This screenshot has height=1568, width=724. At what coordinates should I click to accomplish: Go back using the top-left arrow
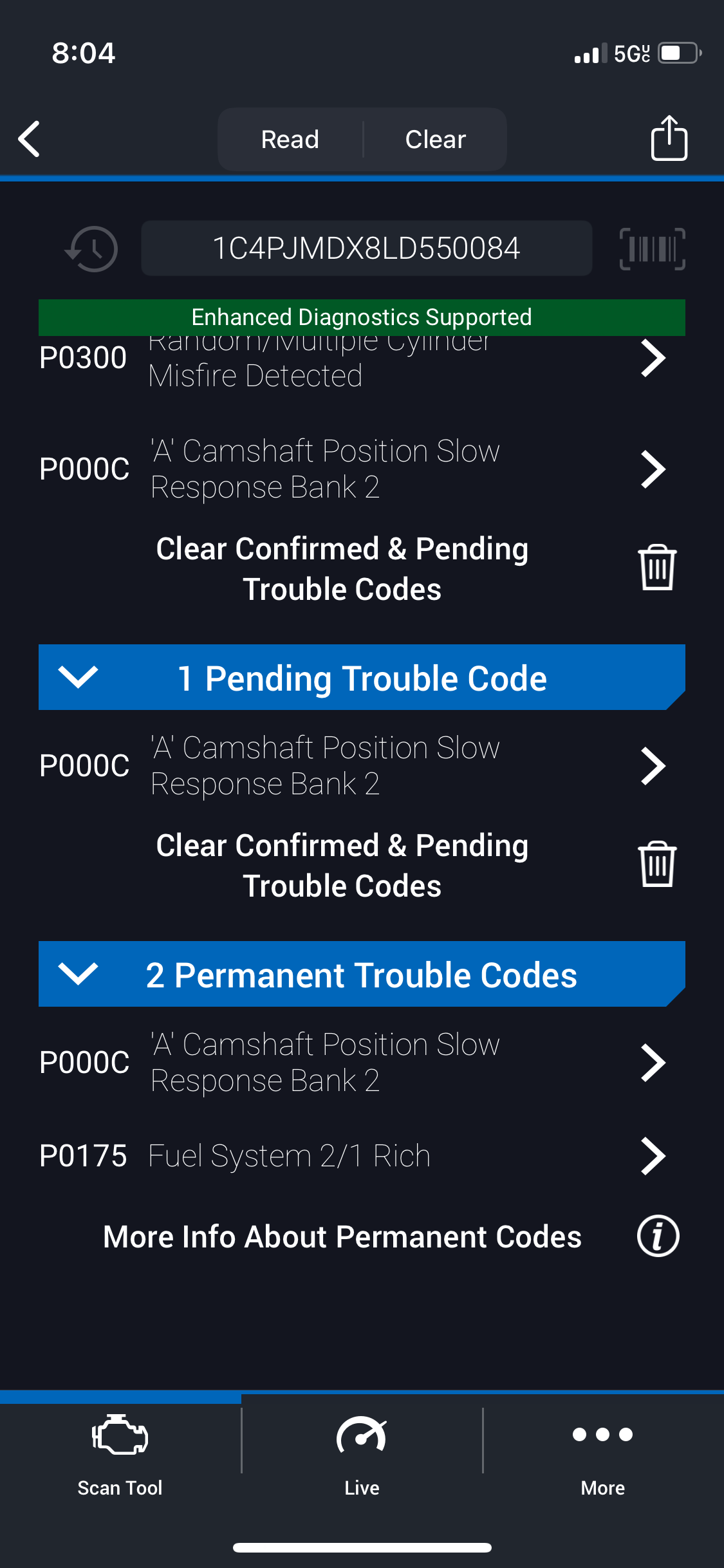(30, 139)
